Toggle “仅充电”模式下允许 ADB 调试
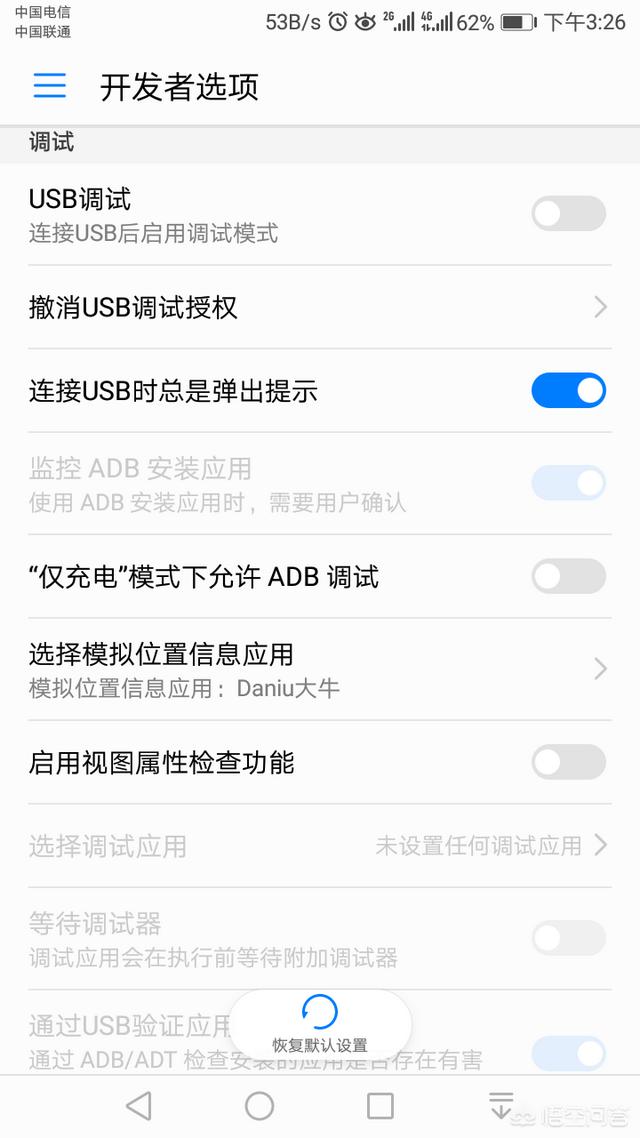The image size is (640, 1138). click(568, 577)
